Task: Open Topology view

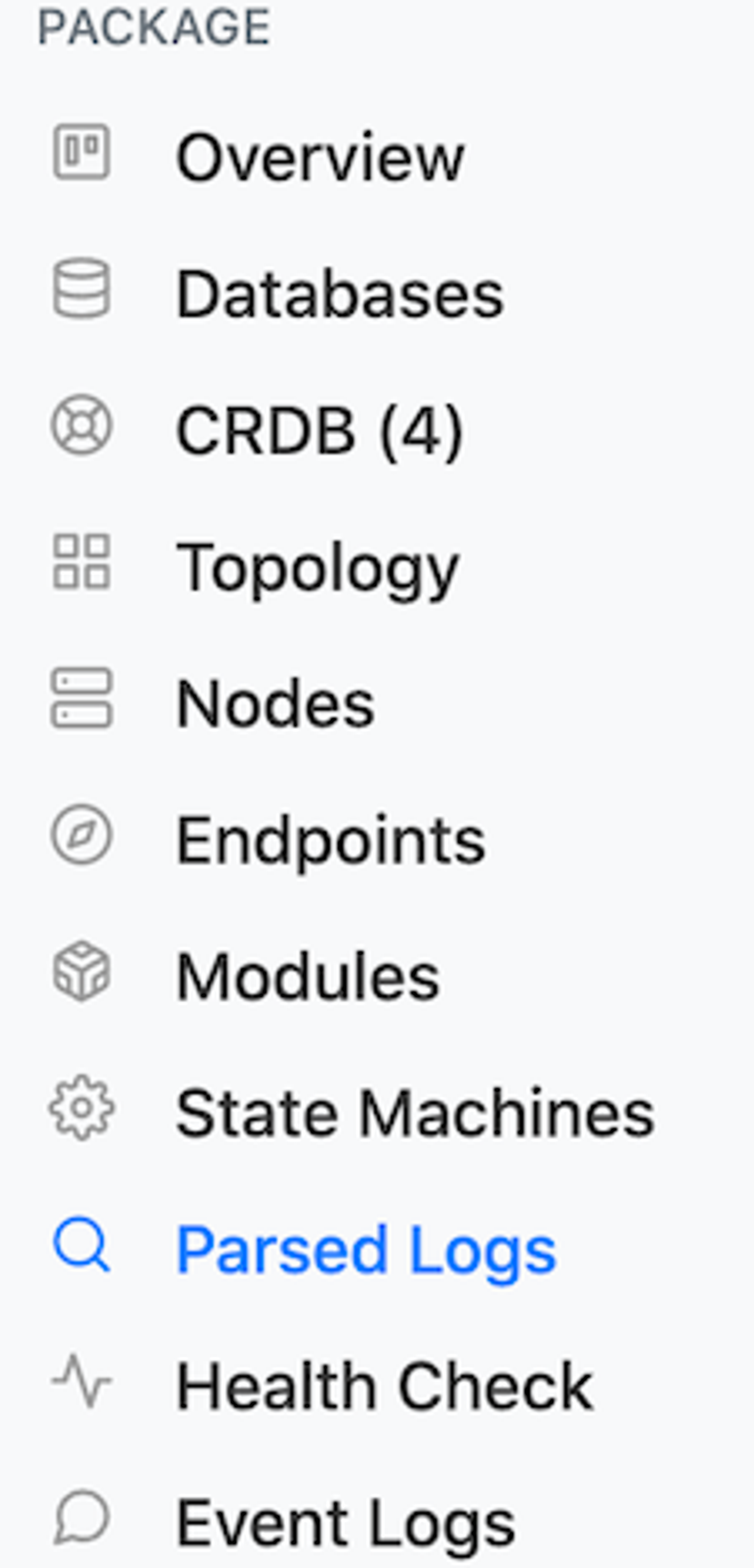Action: click(317, 567)
